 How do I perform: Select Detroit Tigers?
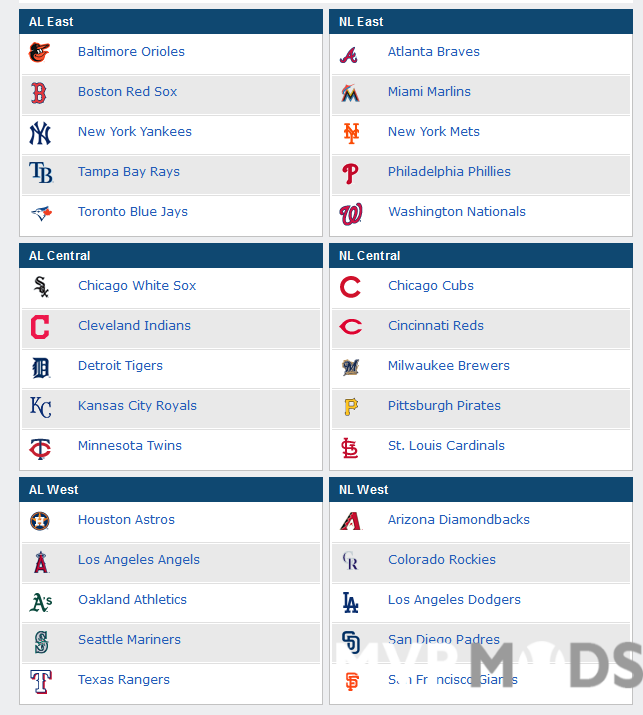tap(120, 366)
